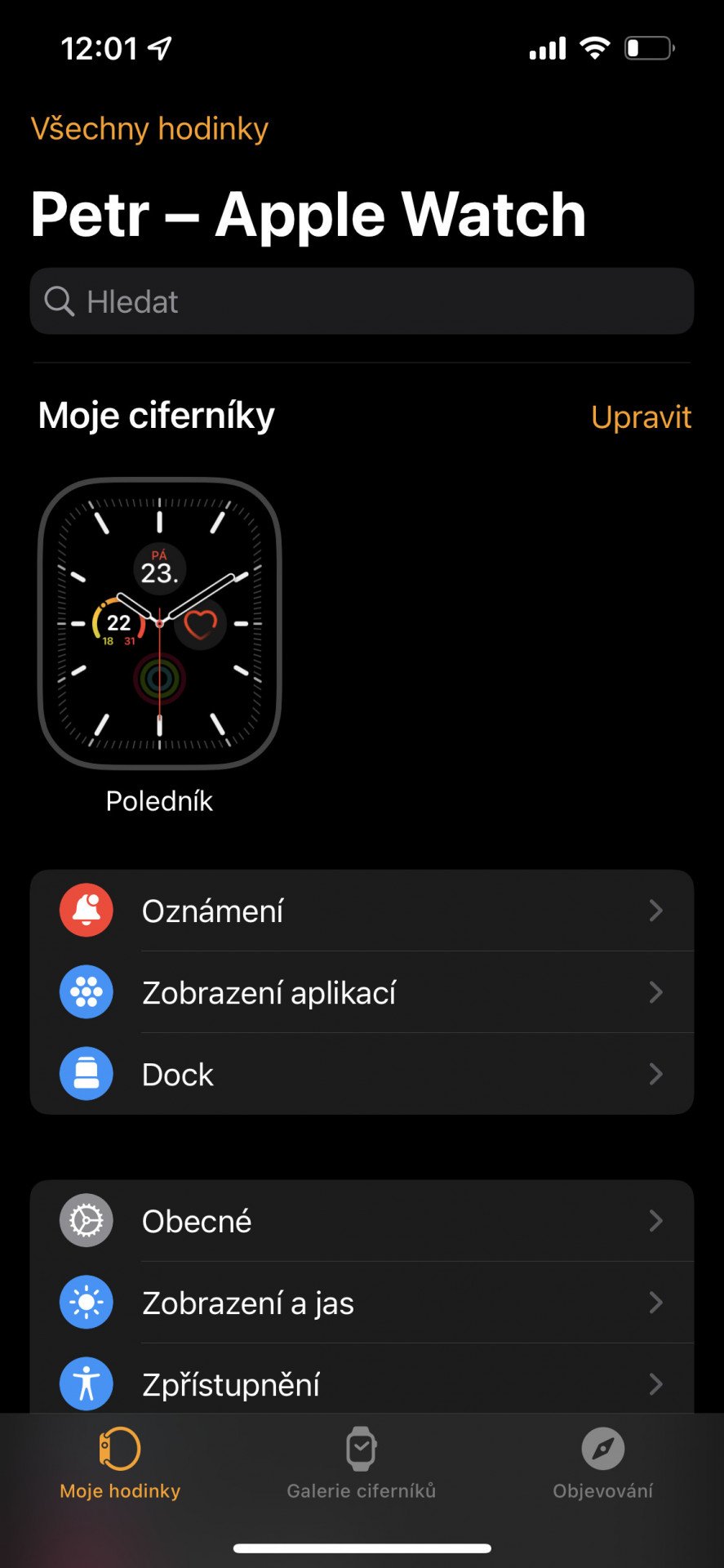
Task: Open Zobrazení a jas
Action: coord(362,1303)
